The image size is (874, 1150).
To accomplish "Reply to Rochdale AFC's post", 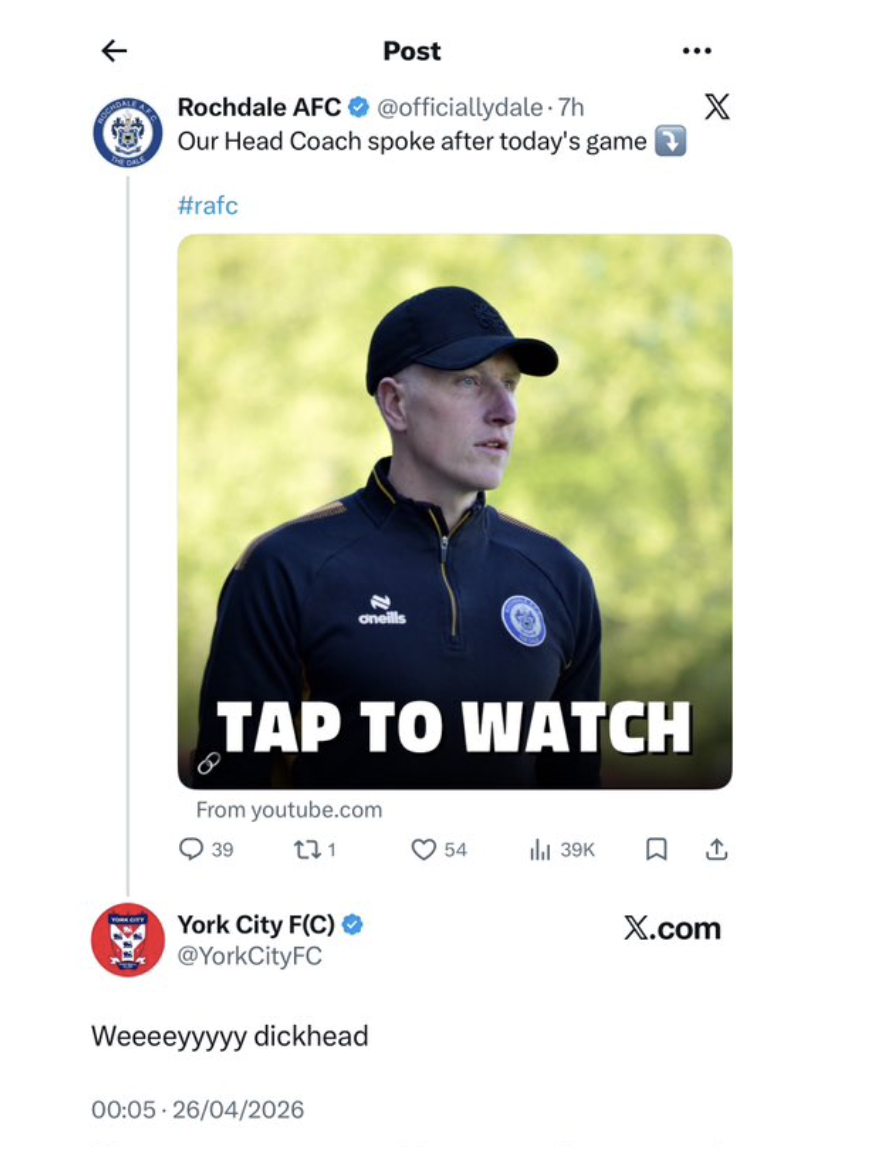I will point(191,849).
